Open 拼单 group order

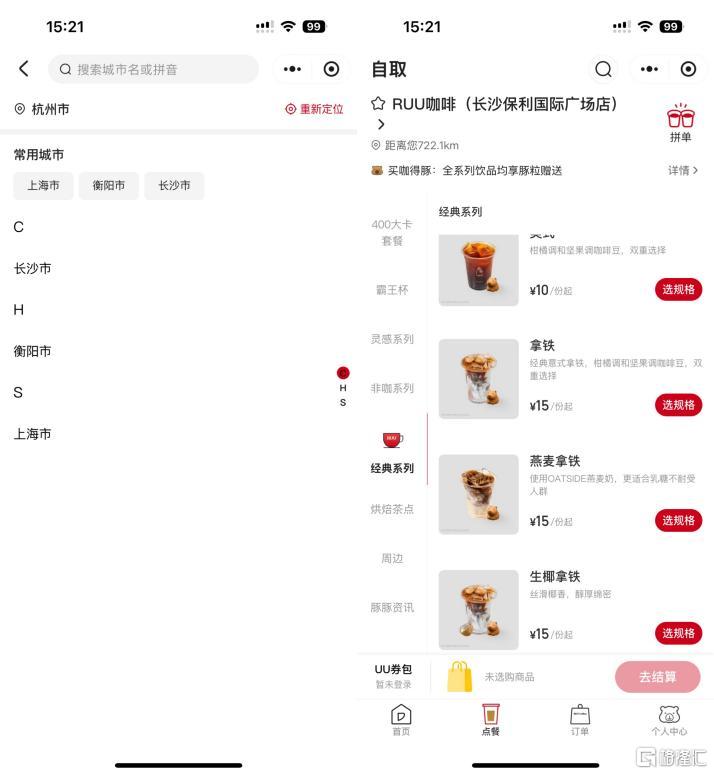(681, 123)
